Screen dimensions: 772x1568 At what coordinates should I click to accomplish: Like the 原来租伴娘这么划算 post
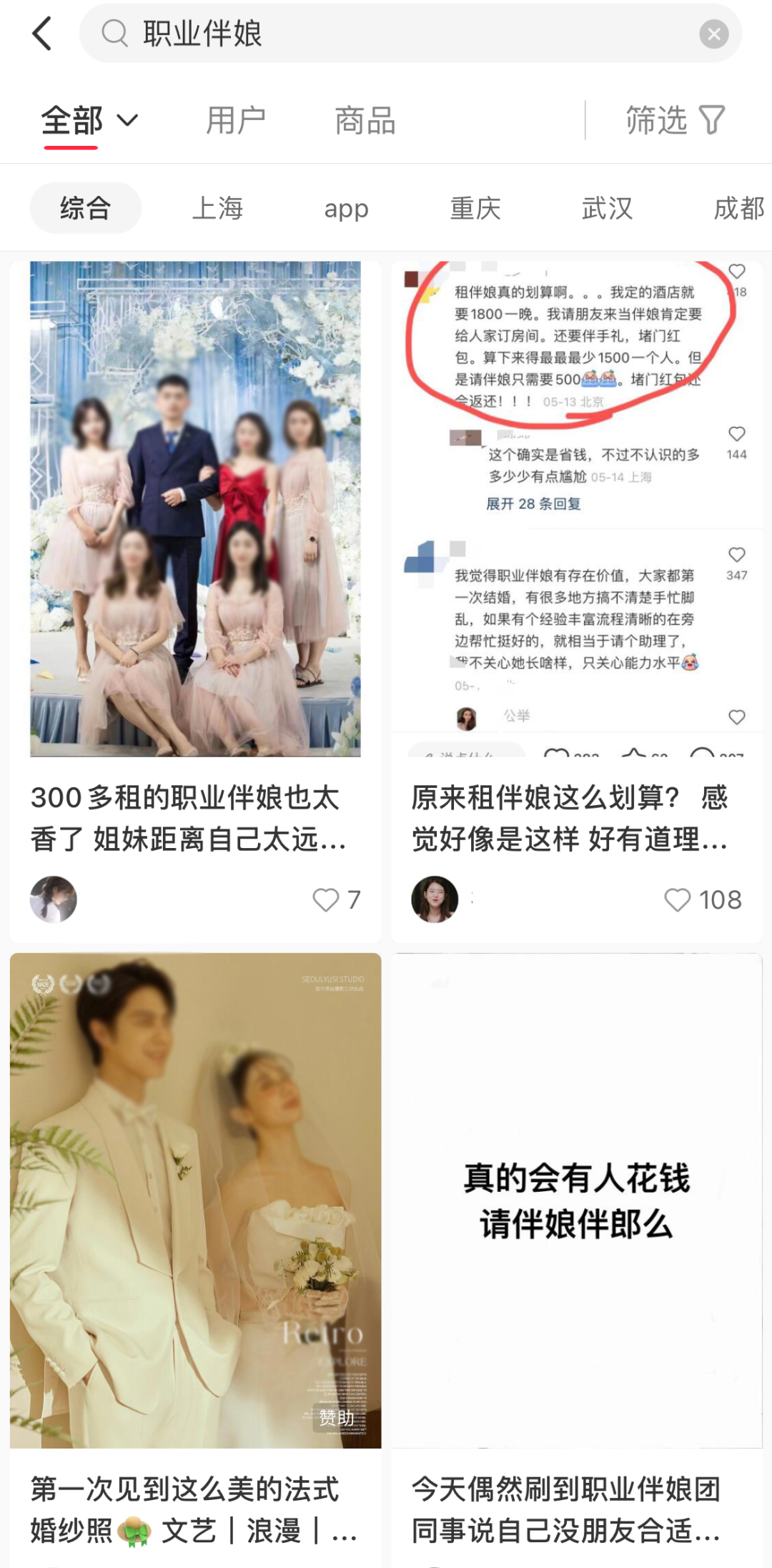(678, 899)
